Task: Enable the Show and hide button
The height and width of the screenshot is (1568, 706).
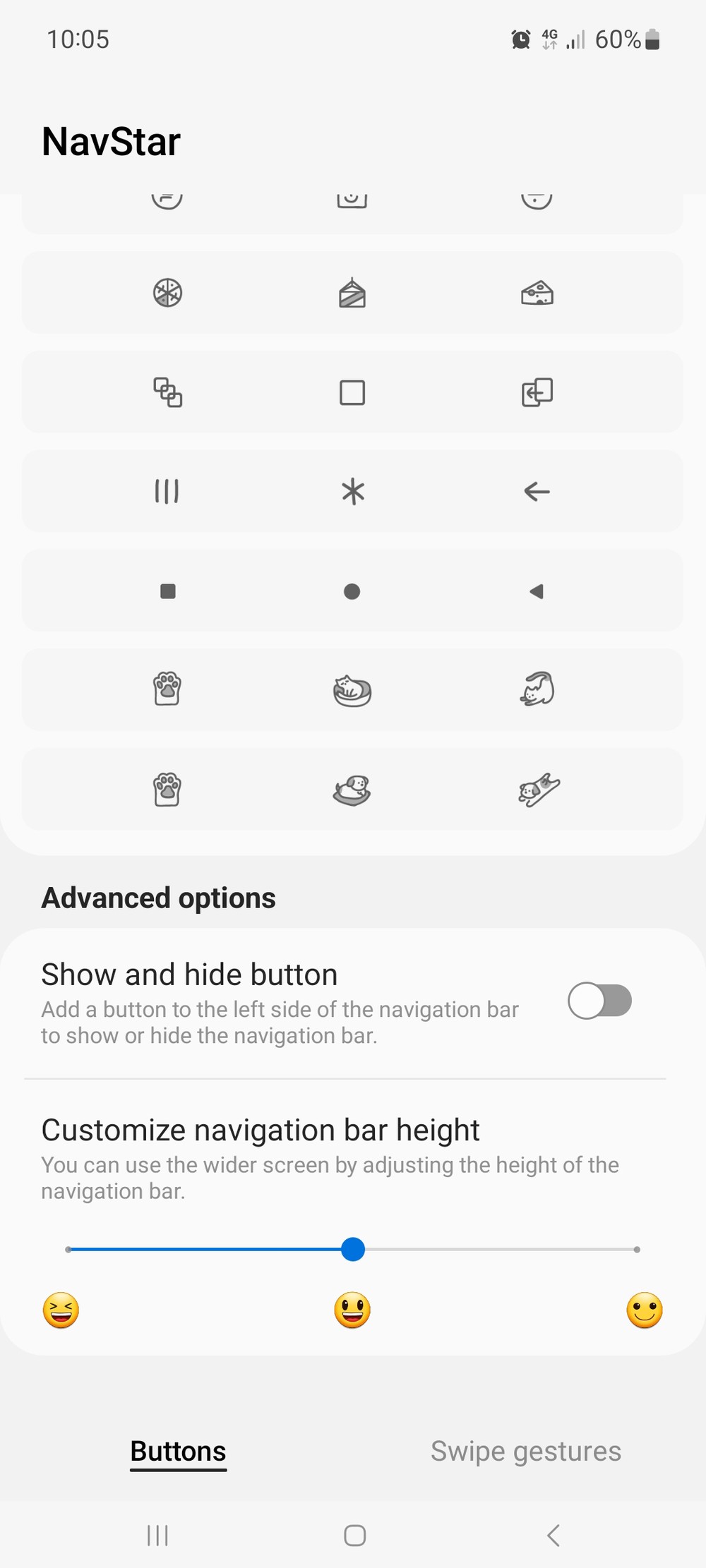Action: click(x=599, y=1001)
